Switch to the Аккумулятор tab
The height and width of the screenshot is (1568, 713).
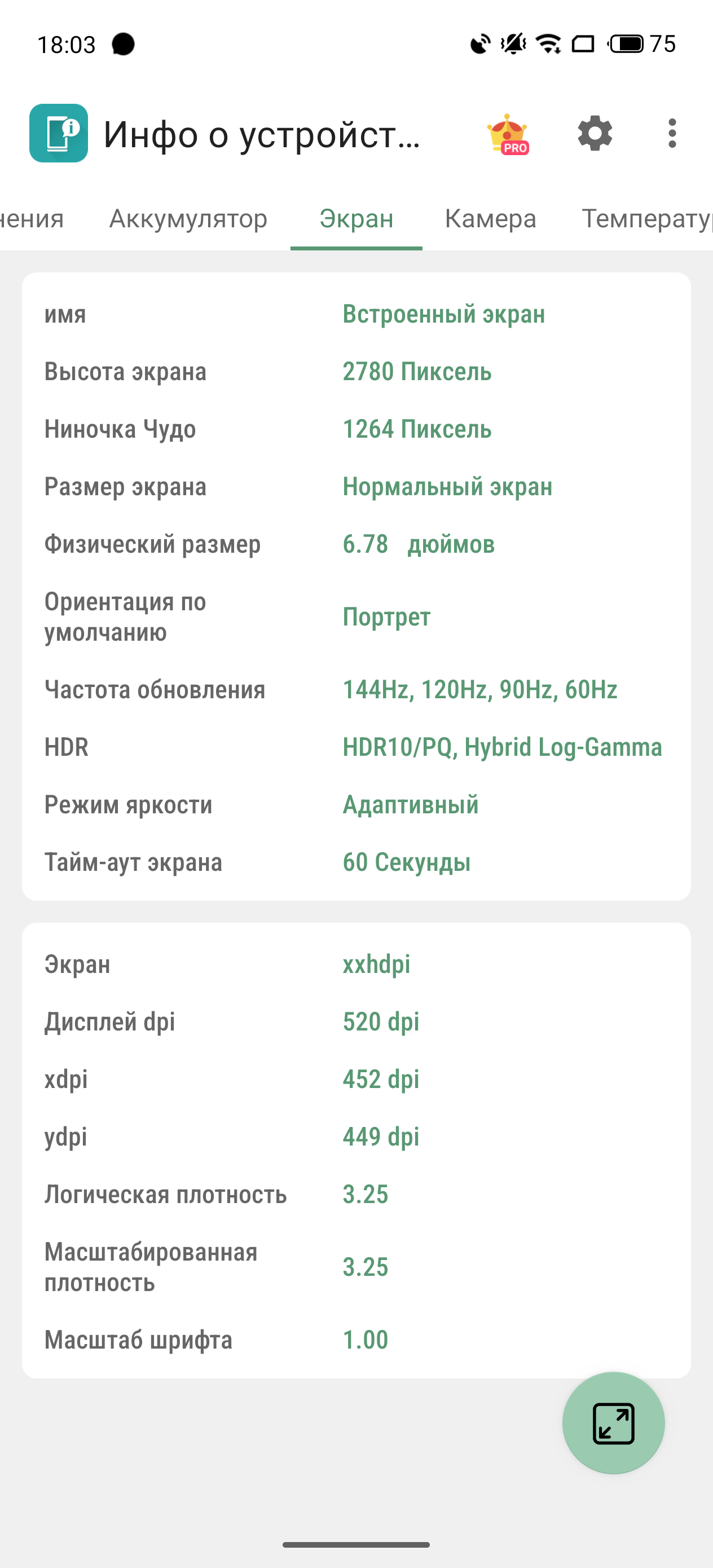tap(188, 218)
